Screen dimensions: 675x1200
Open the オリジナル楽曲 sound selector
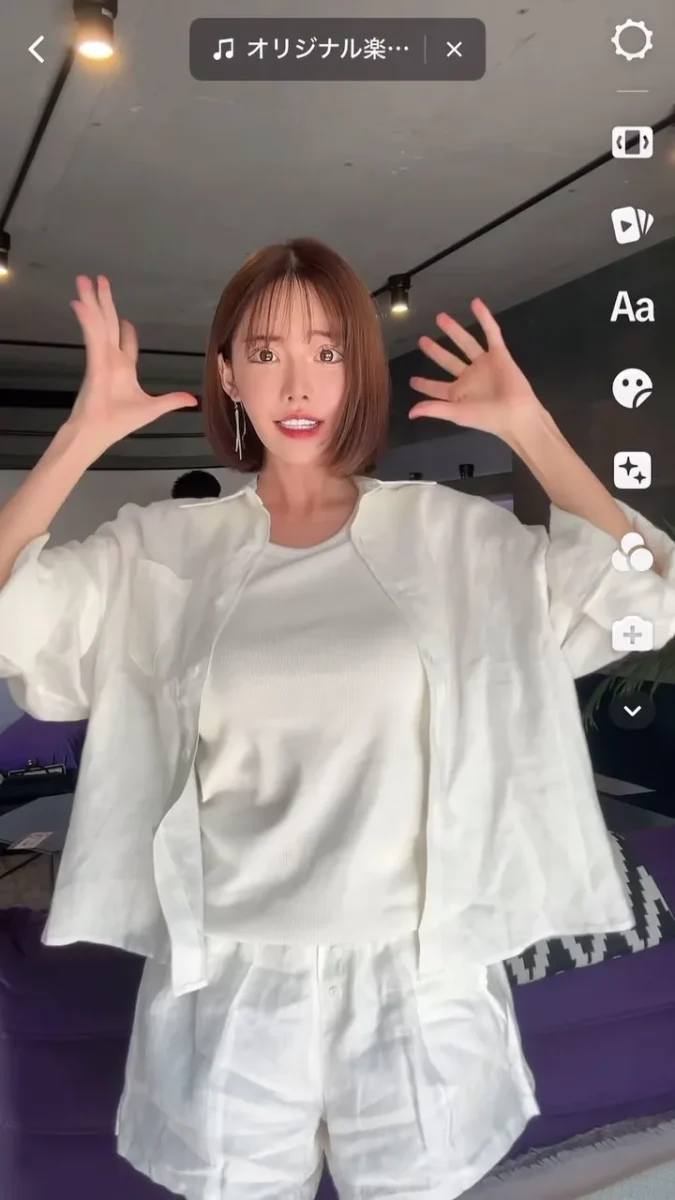pos(312,49)
